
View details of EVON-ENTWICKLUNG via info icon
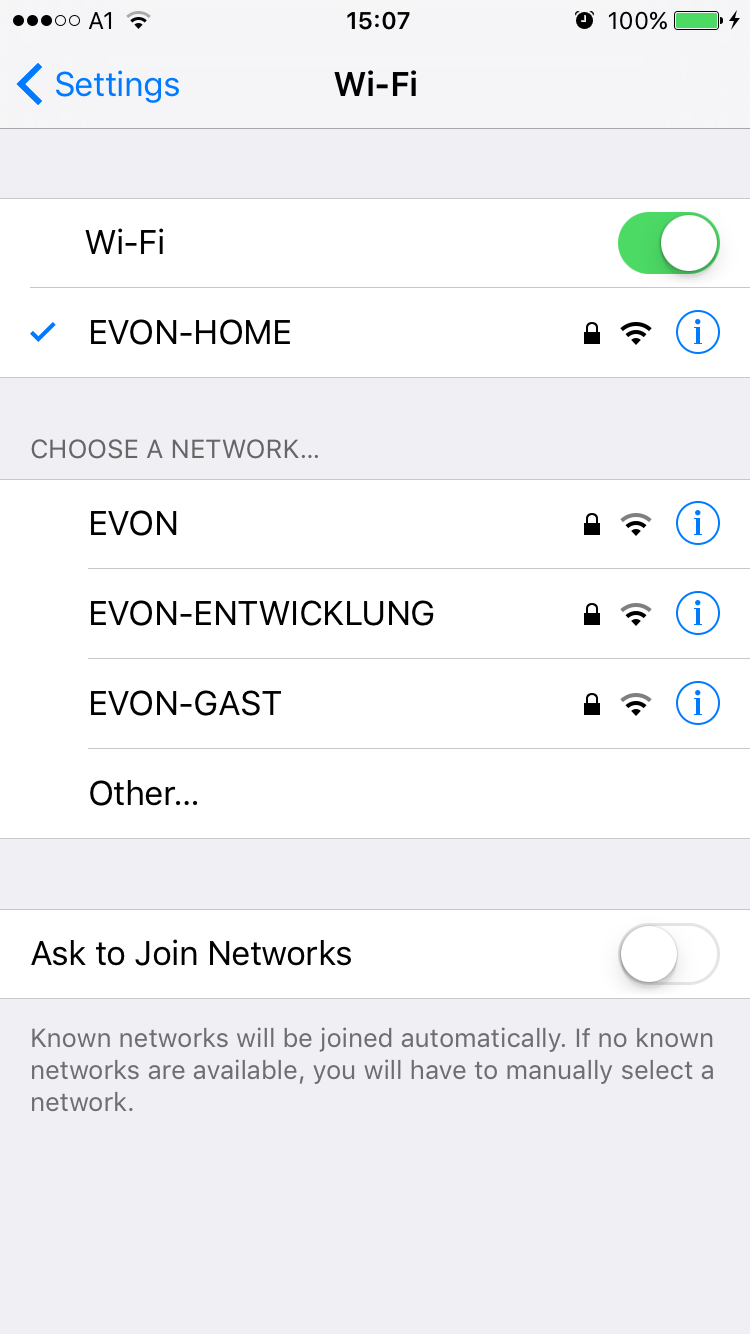click(697, 614)
